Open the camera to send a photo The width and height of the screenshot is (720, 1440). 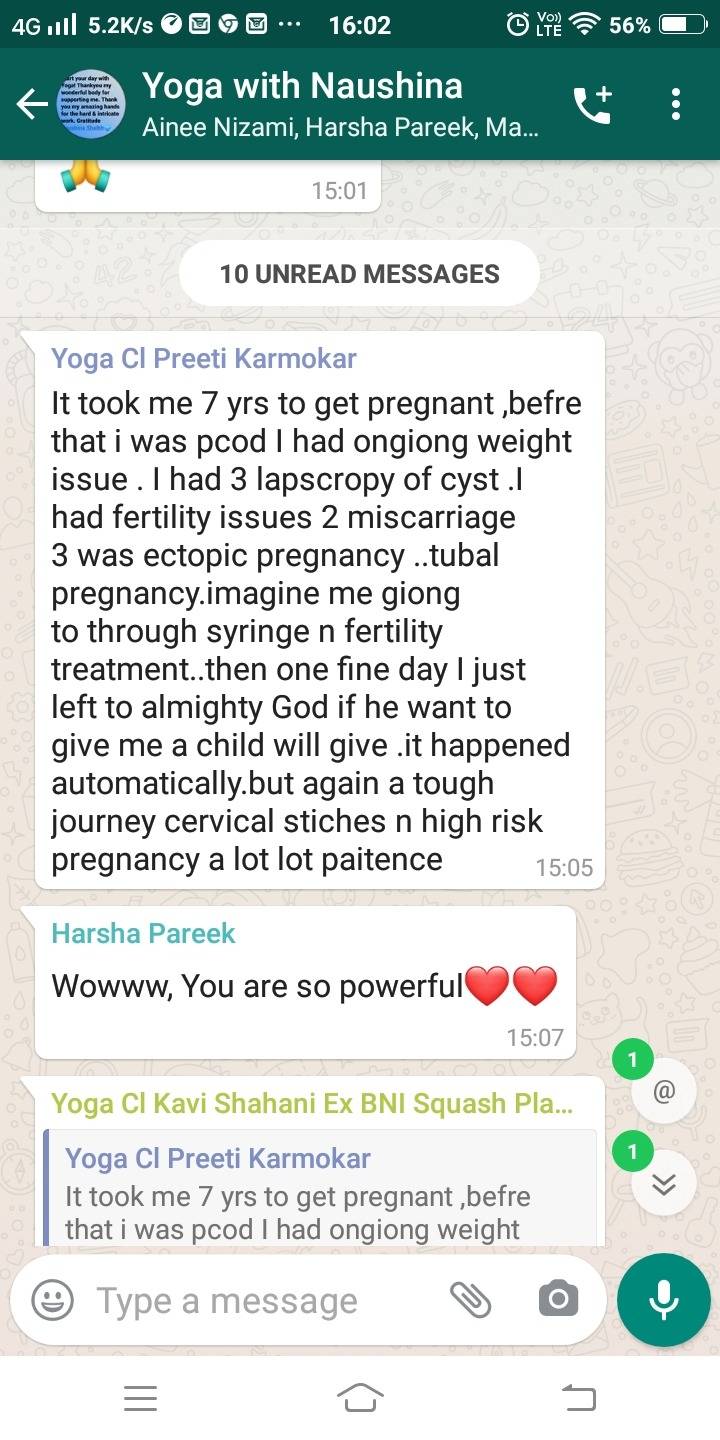click(558, 1299)
